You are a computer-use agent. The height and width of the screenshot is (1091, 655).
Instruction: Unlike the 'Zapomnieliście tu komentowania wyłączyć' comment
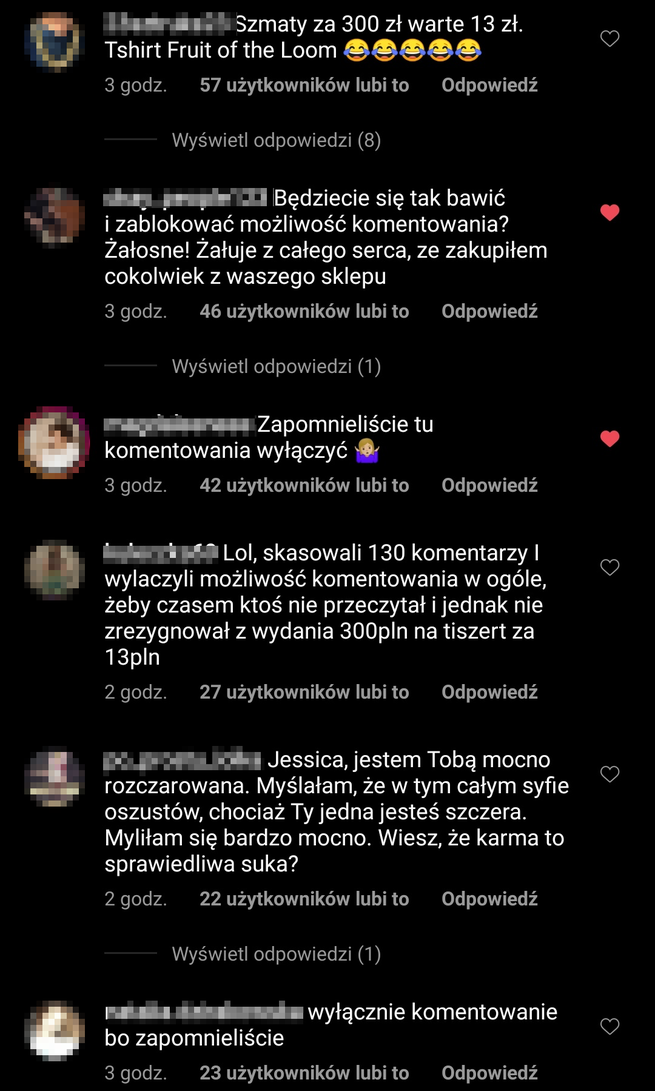(x=609, y=438)
